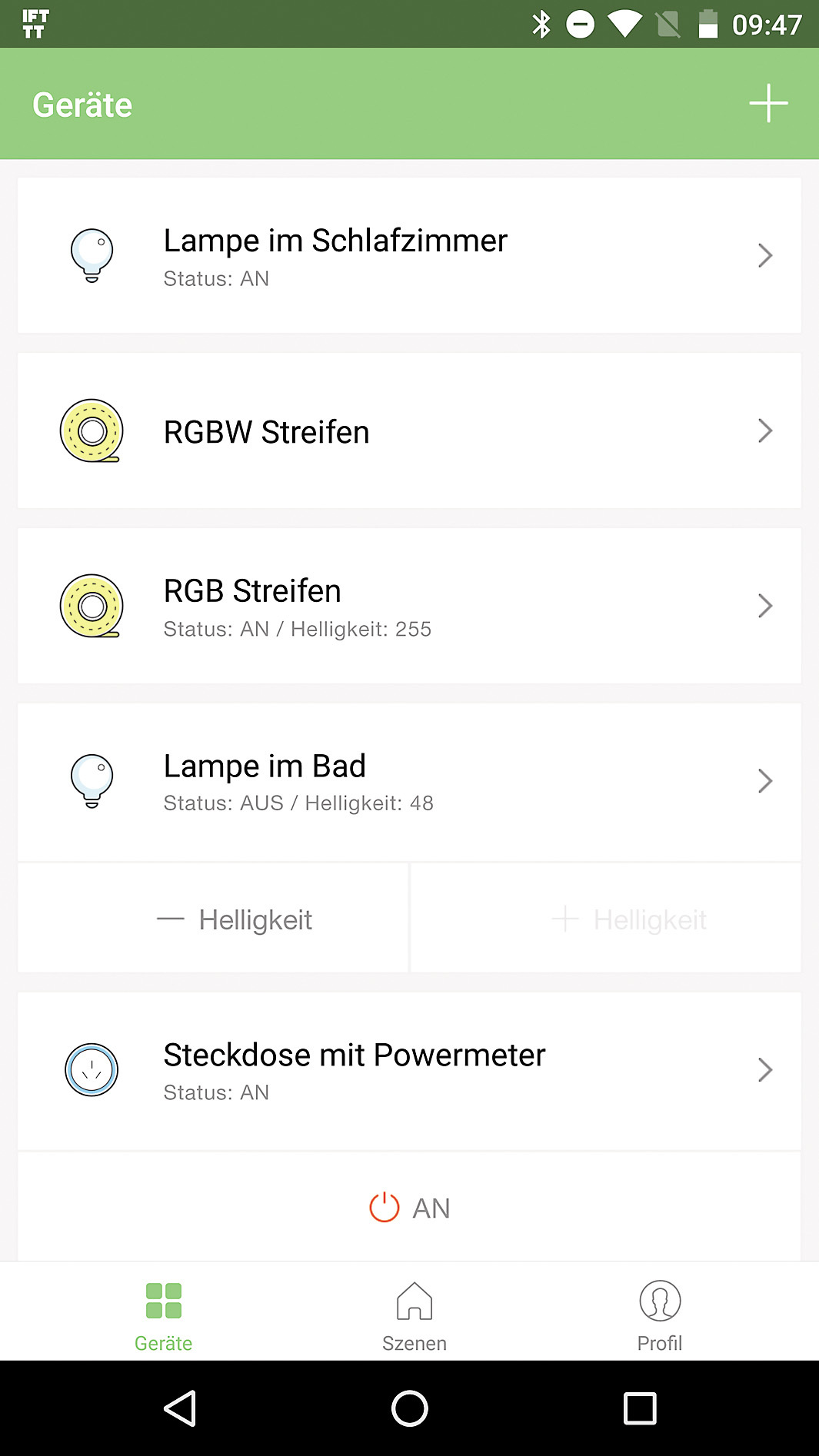Open Steckdose mit Powermeter device
The width and height of the screenshot is (819, 1456).
[x=409, y=1070]
